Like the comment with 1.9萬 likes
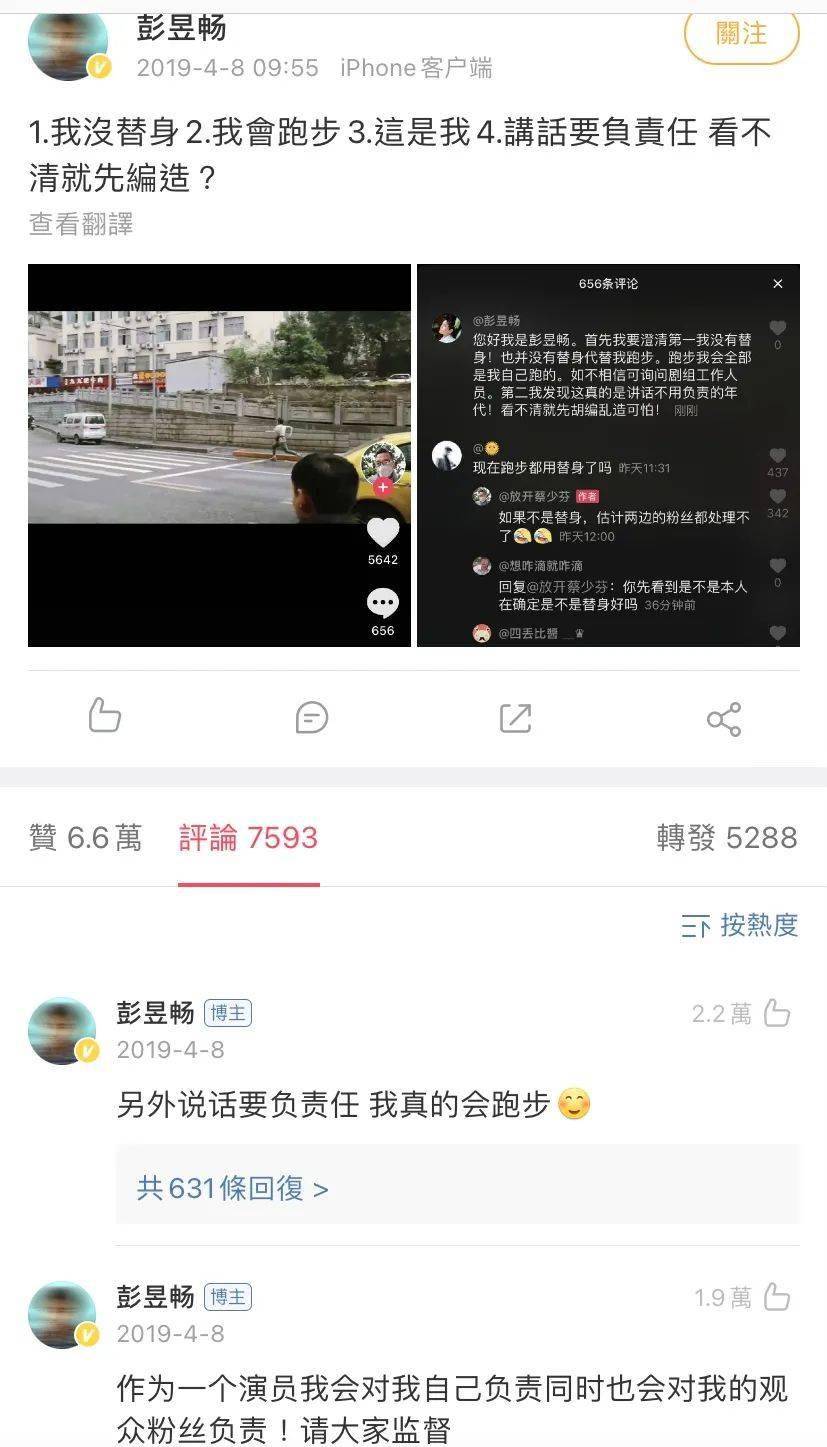 click(777, 1298)
